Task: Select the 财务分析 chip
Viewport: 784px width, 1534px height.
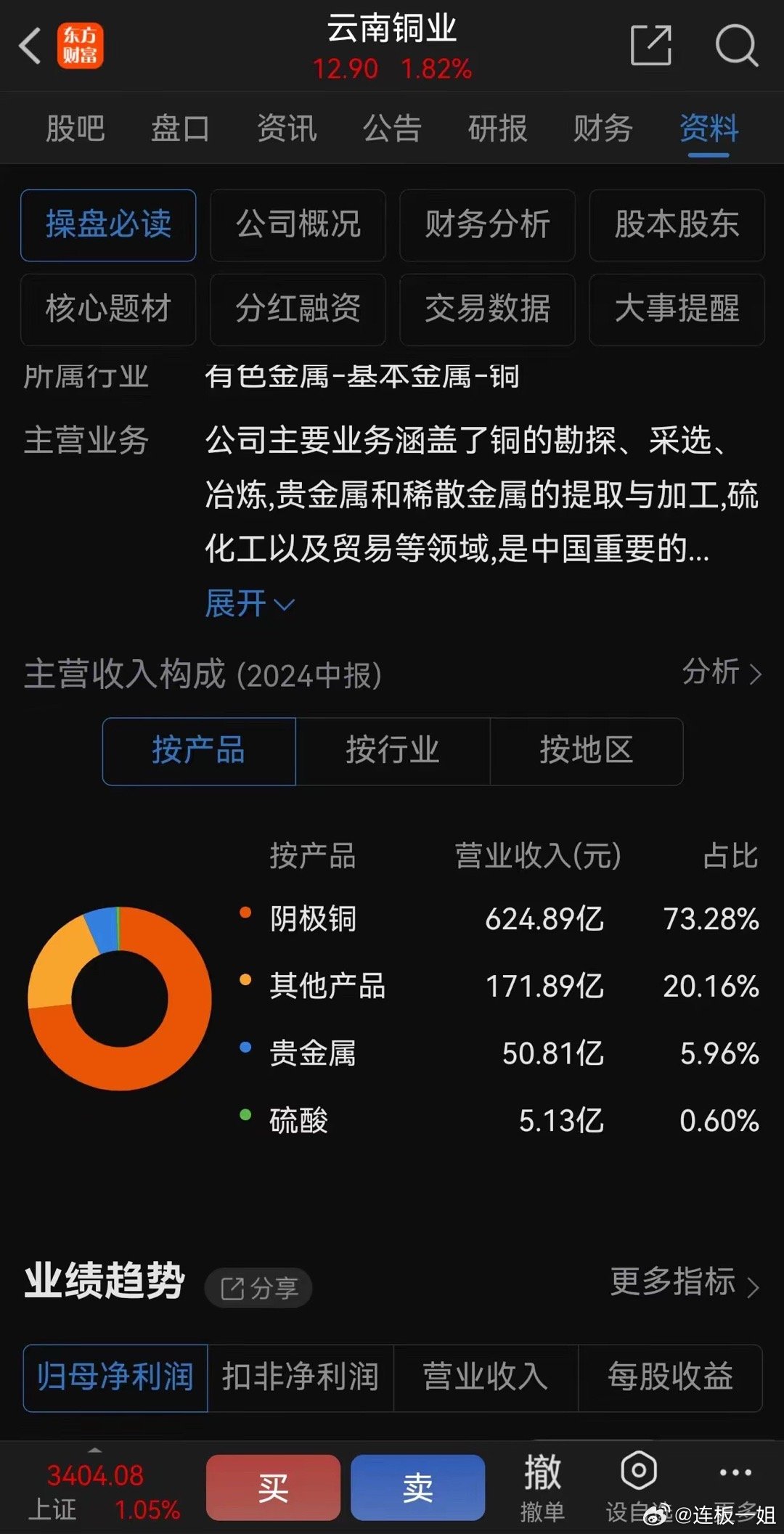Action: point(487,224)
